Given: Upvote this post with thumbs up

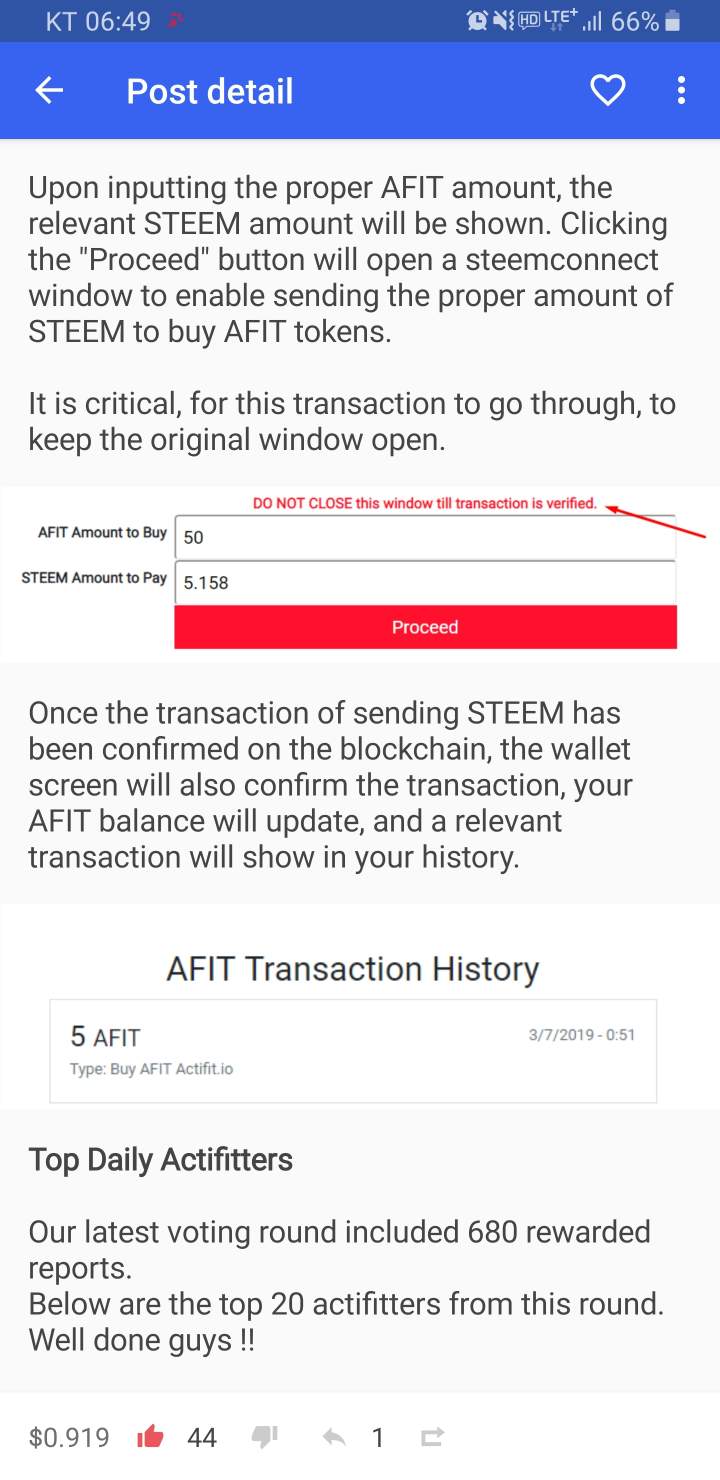Looking at the screenshot, I should pyautogui.click(x=151, y=1438).
